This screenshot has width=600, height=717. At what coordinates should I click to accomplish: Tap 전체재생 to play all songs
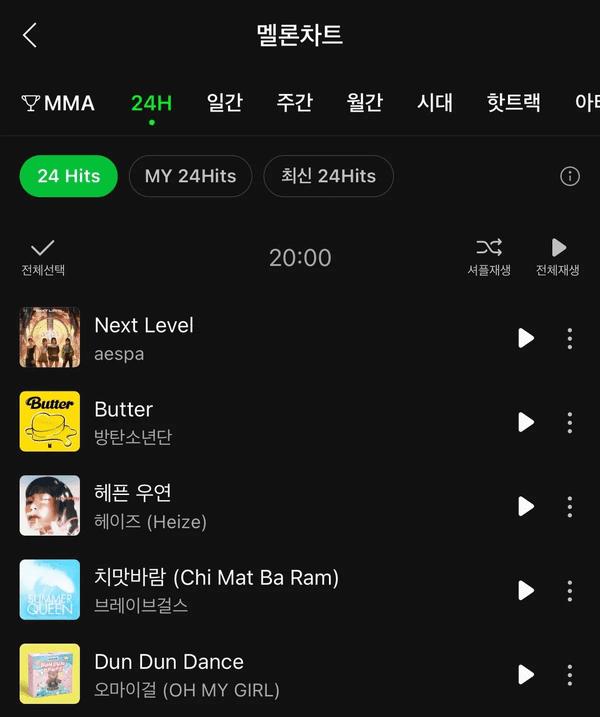point(558,257)
